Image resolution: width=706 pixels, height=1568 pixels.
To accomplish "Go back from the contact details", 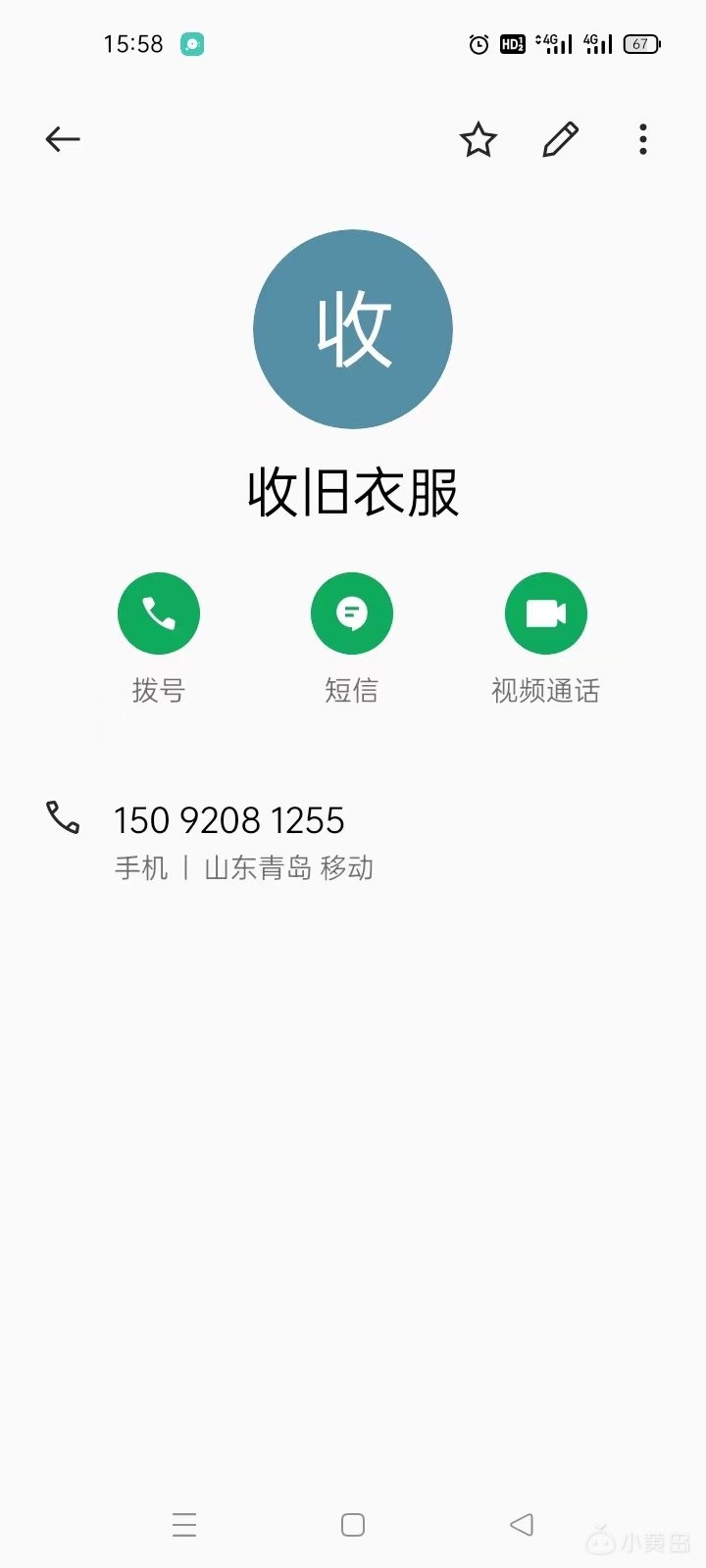I will pos(63,139).
